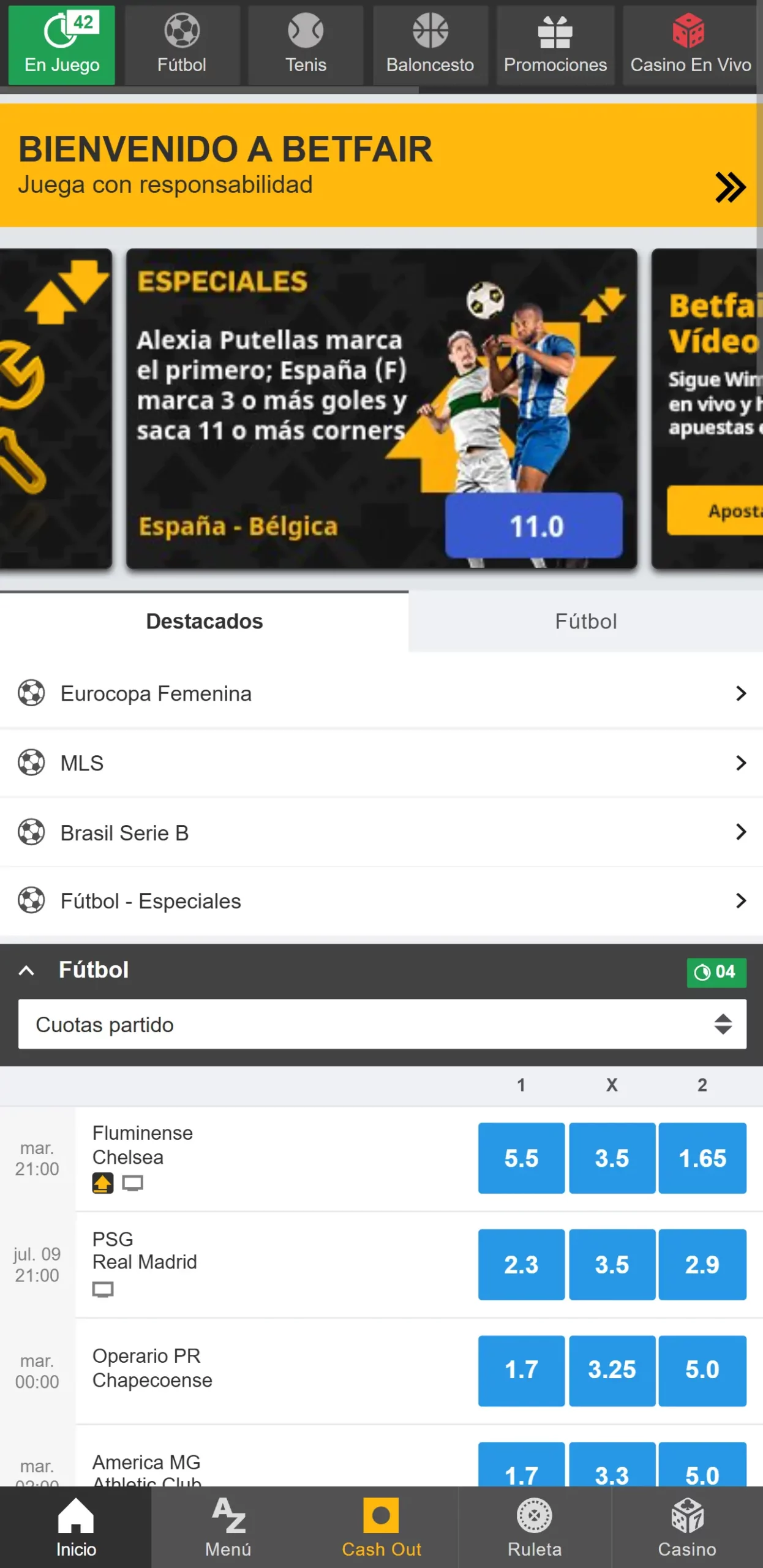
Task: Pick draw 3.25 for Operario PR vs Chapecoense
Action: click(612, 1370)
